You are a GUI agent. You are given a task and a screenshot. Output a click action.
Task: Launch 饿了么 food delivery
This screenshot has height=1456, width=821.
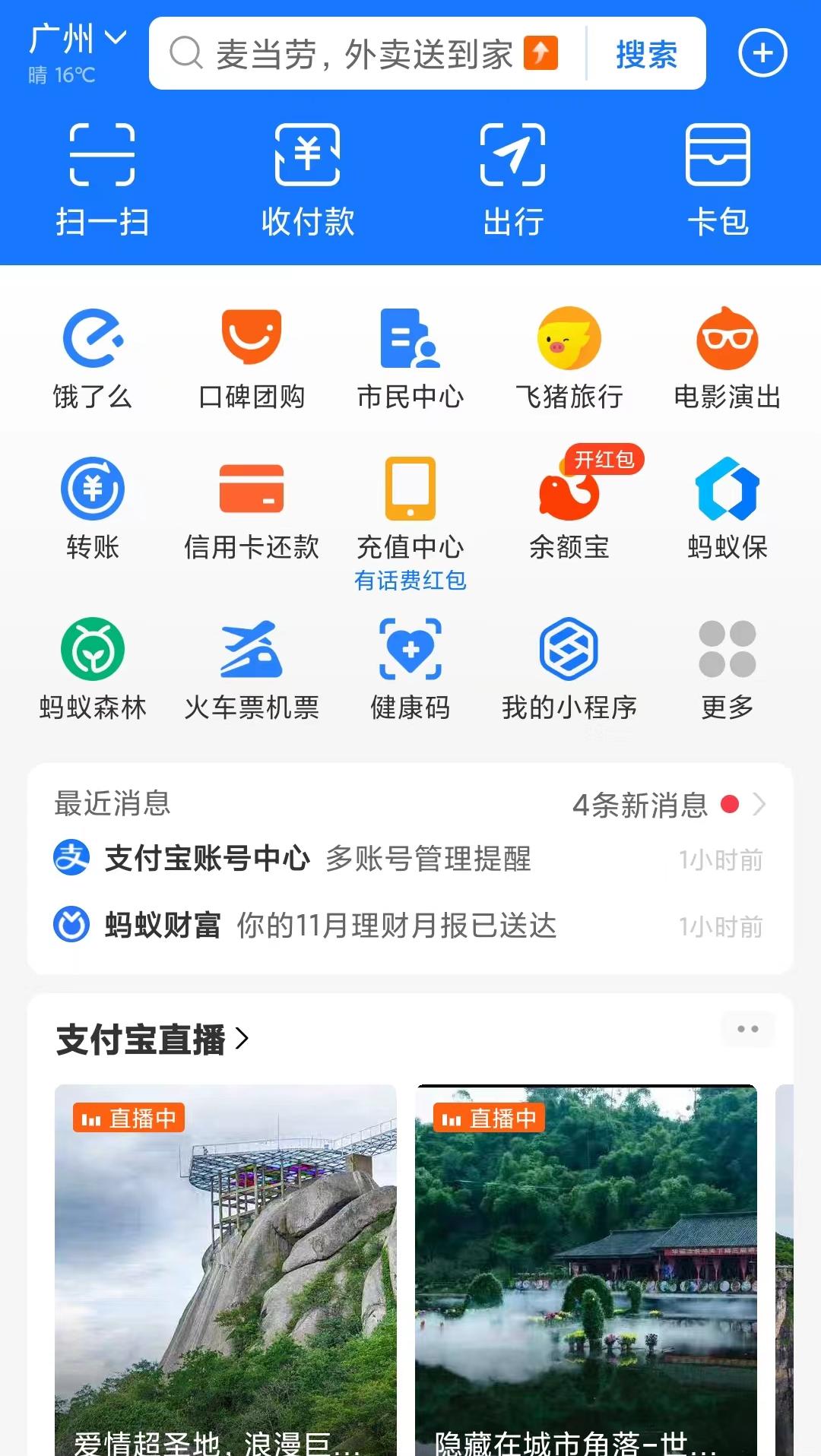click(93, 359)
